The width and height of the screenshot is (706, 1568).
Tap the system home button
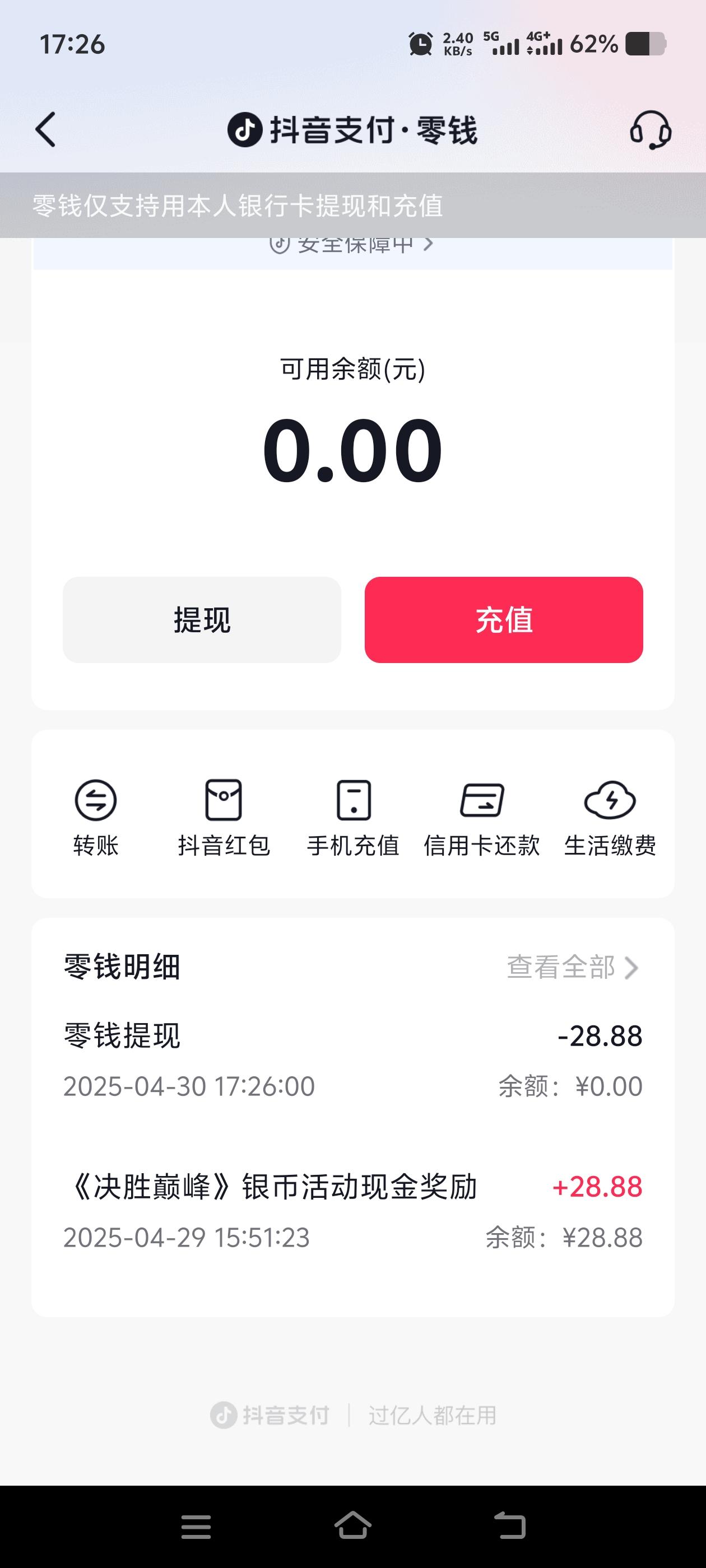point(352,1525)
